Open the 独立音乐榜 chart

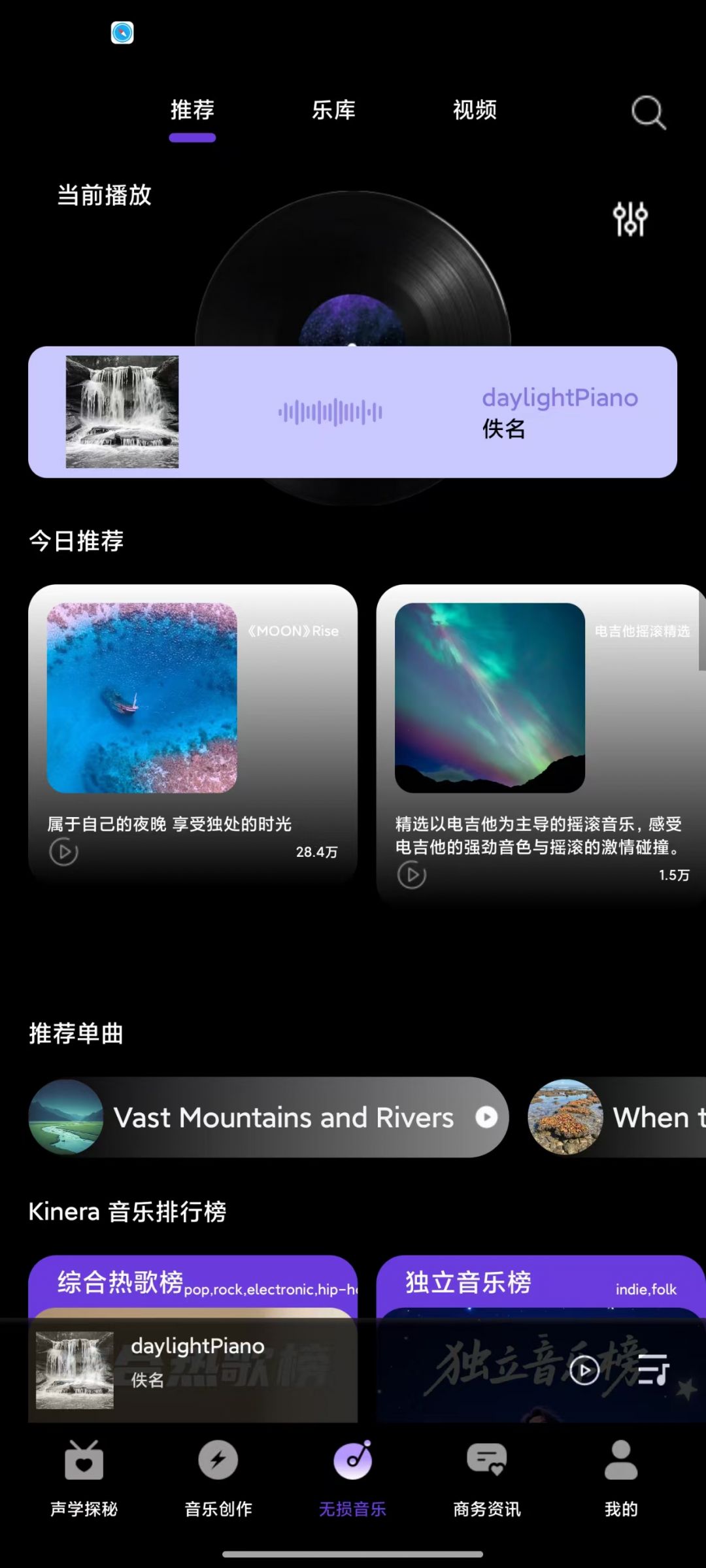[540, 1282]
